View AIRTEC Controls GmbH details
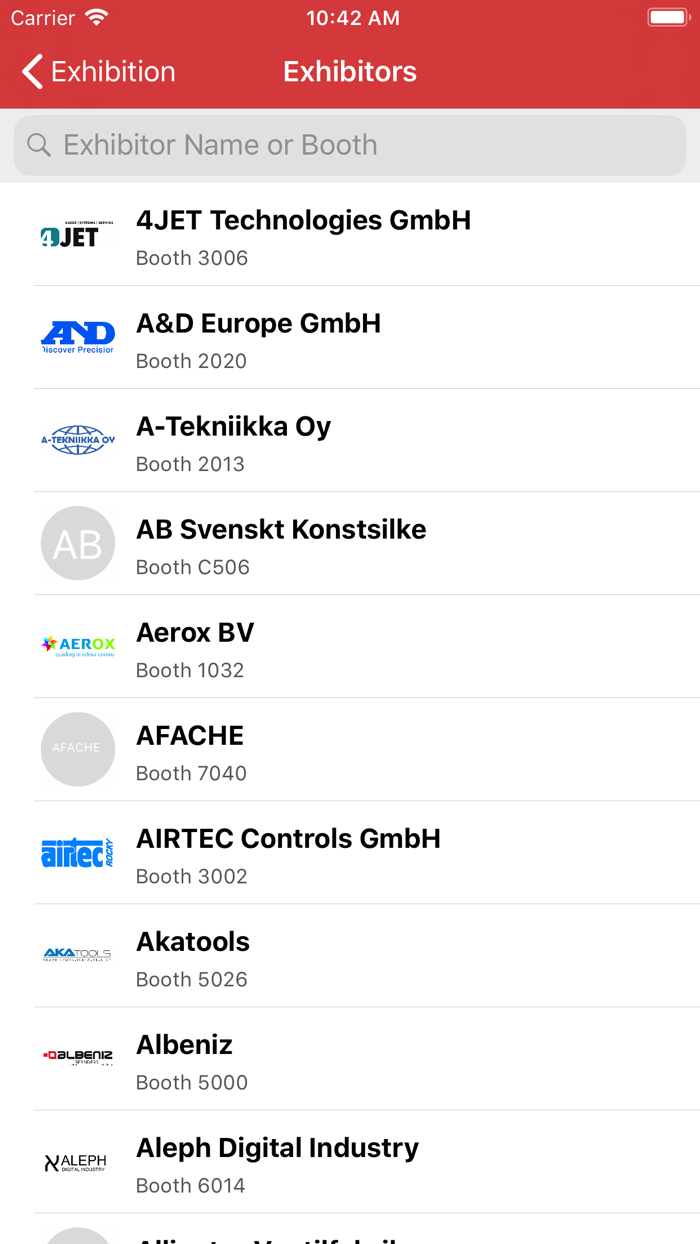Screen dimensions: 700x1244 point(350,854)
